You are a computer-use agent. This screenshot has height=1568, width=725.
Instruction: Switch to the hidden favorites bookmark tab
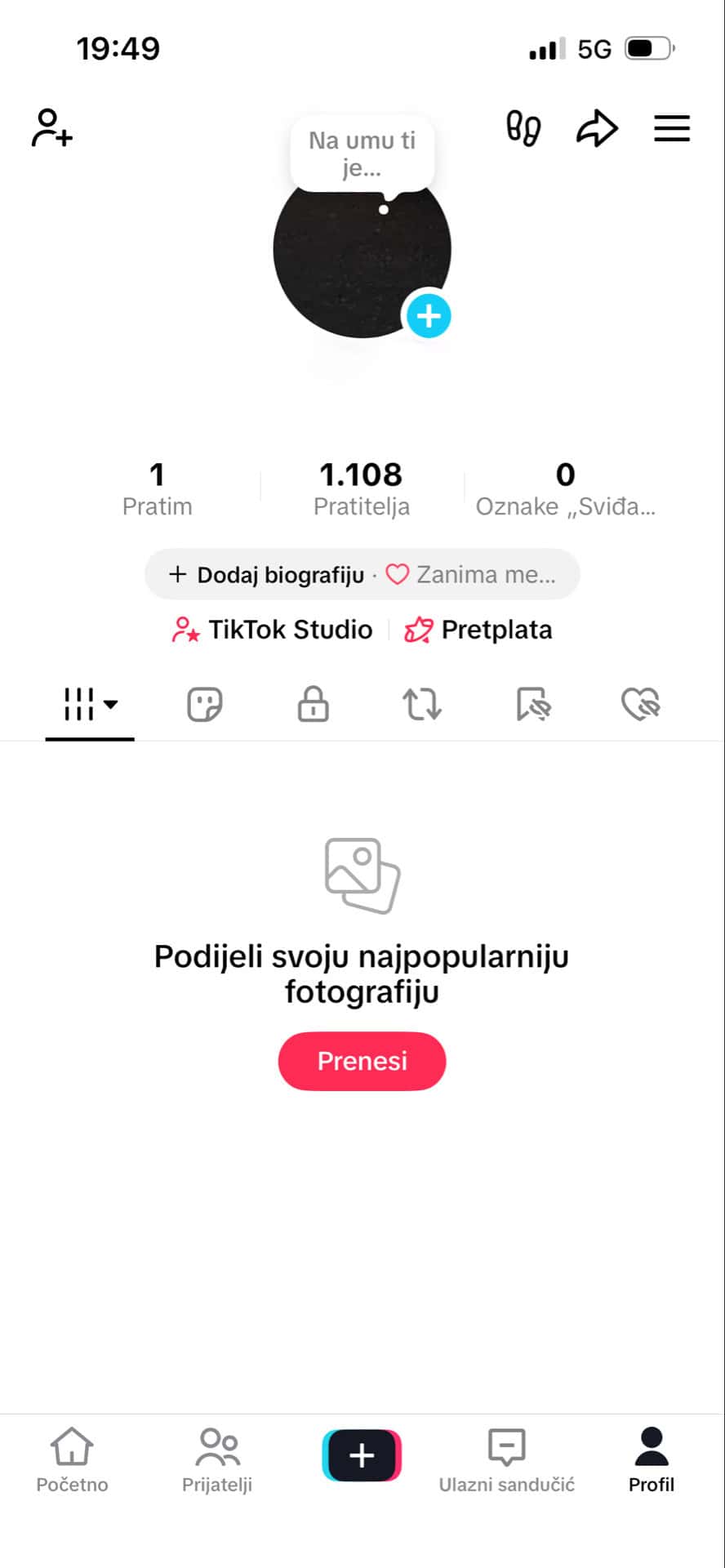[x=532, y=704]
